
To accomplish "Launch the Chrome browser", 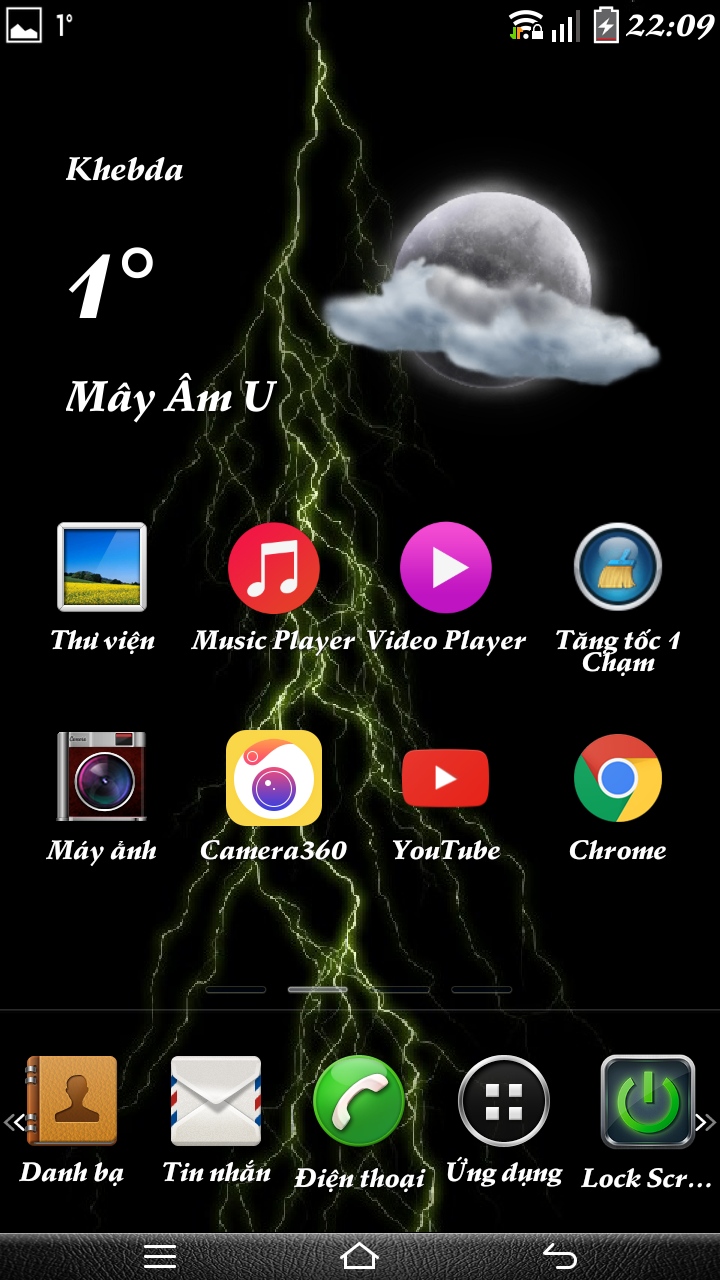I will (x=618, y=777).
